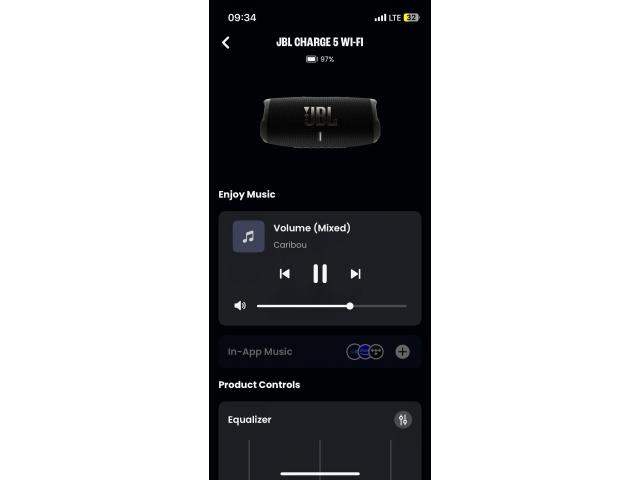This screenshot has height=480, width=640.
Task: Skip to the next track
Action: click(355, 273)
